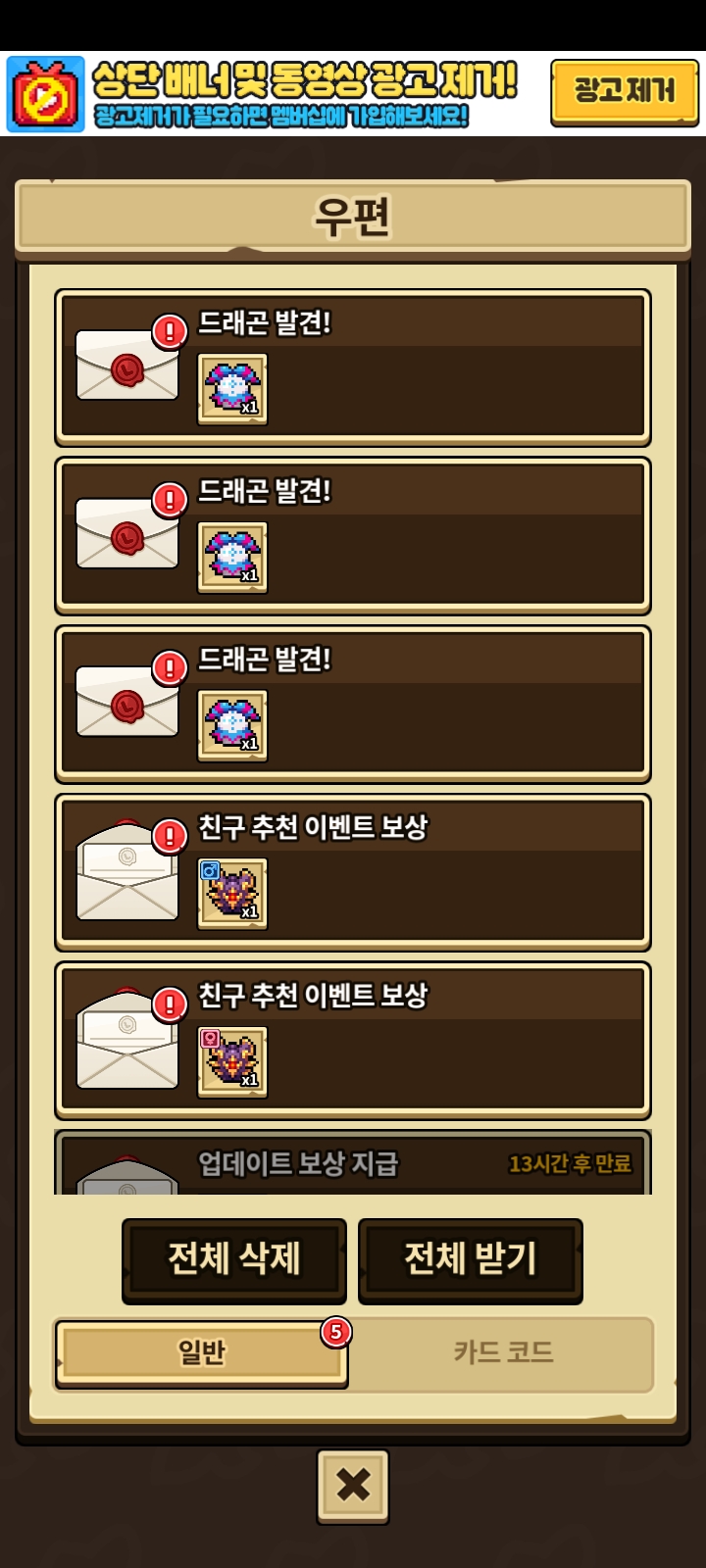The height and width of the screenshot is (1568, 706).
Task: Tap the 광고제거 button in the banner
Action: click(x=624, y=92)
